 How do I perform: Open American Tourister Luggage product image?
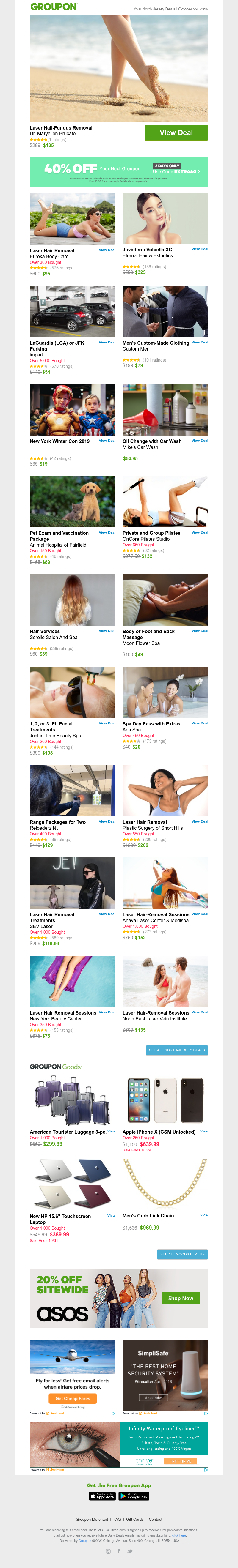(x=72, y=1101)
